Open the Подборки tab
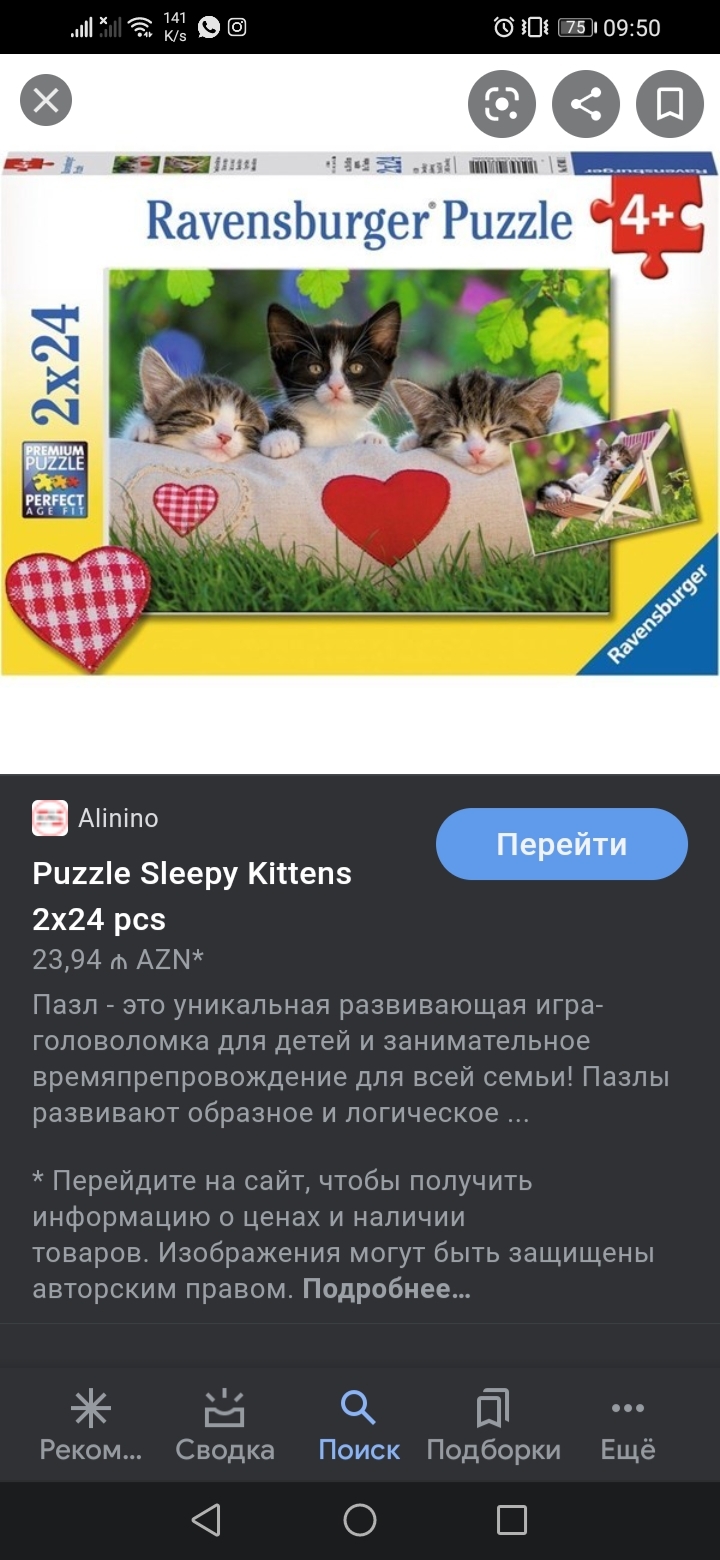The image size is (720, 1560). [493, 1426]
